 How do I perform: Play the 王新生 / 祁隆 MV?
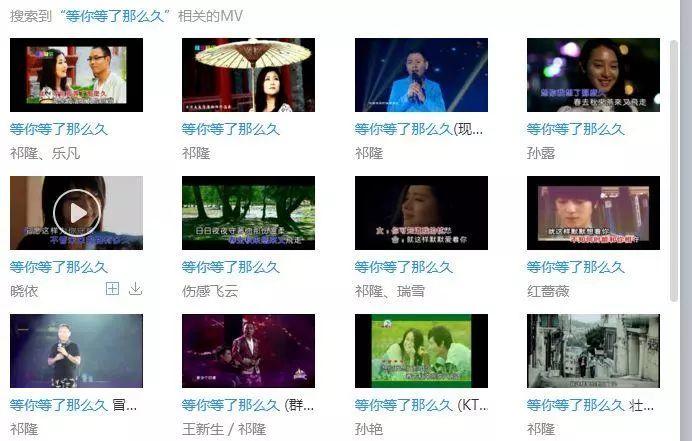click(x=248, y=351)
